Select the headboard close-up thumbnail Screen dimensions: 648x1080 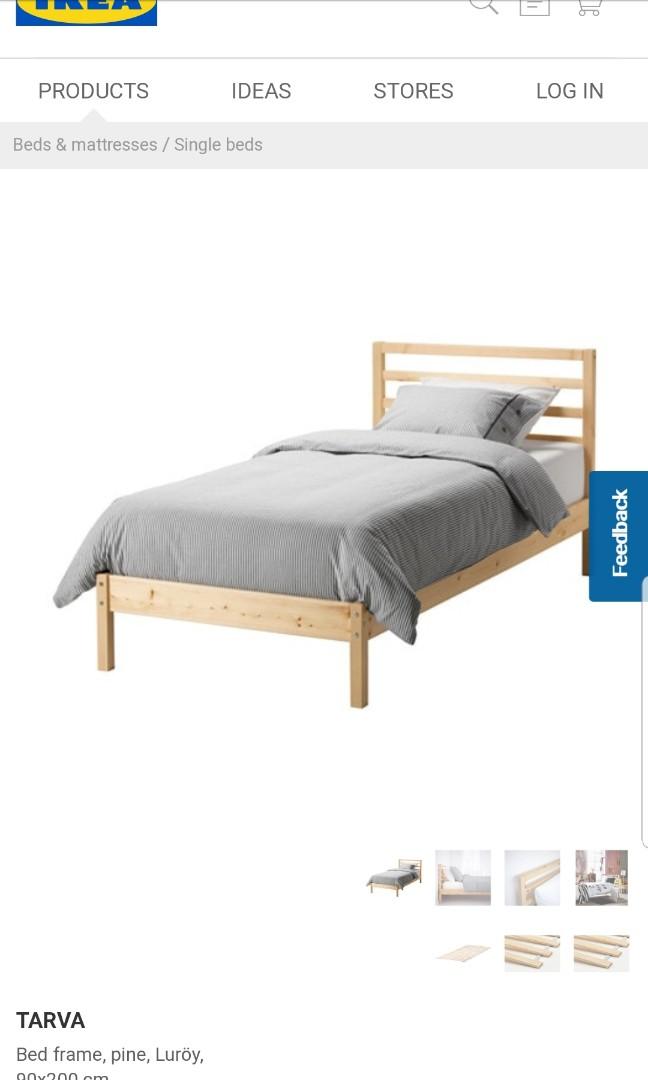pos(532,878)
